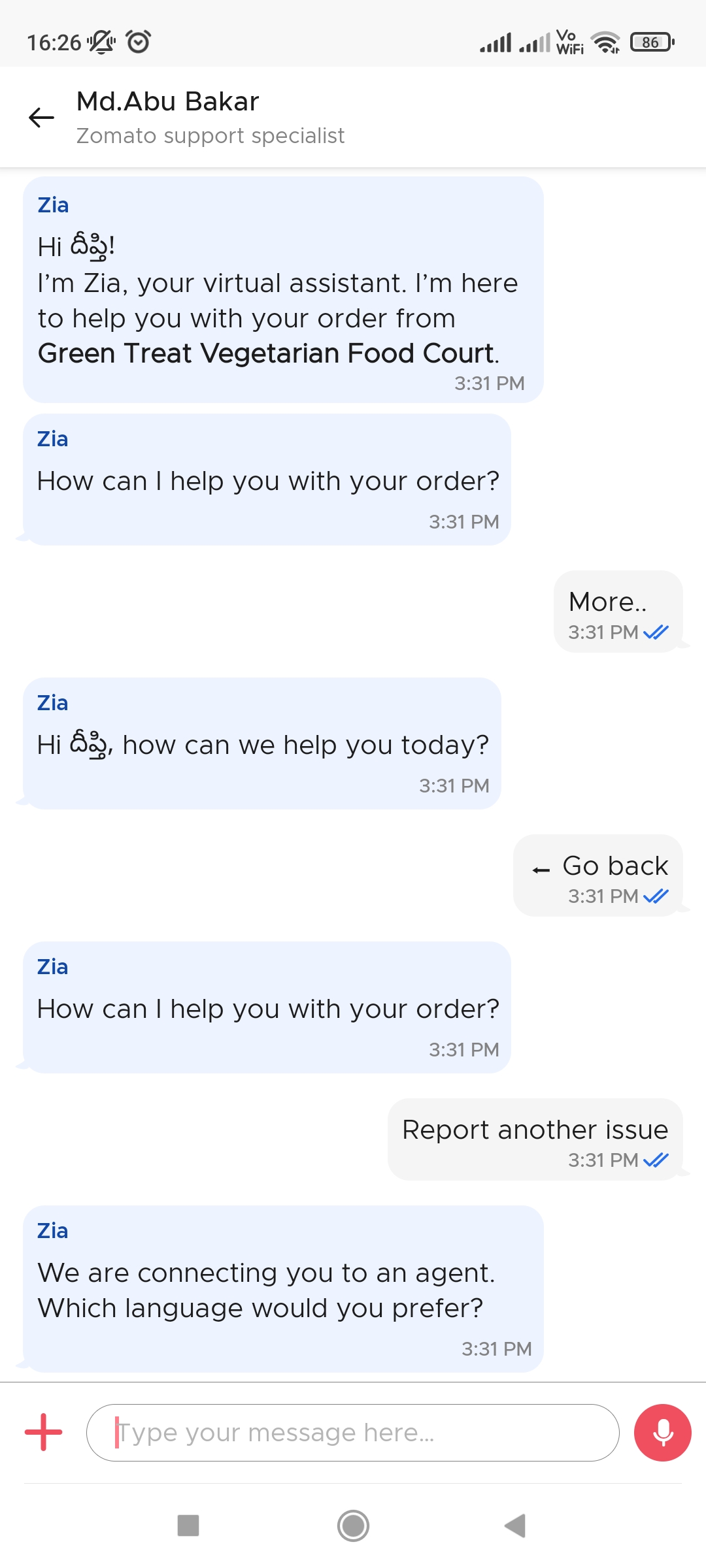The width and height of the screenshot is (706, 1568).
Task: Go back from the support chat
Action: coord(41,118)
